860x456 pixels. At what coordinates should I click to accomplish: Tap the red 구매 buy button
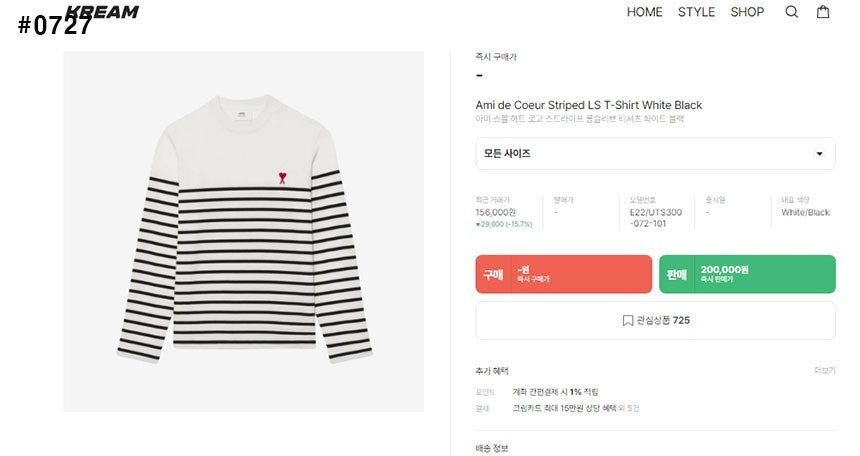(x=563, y=274)
